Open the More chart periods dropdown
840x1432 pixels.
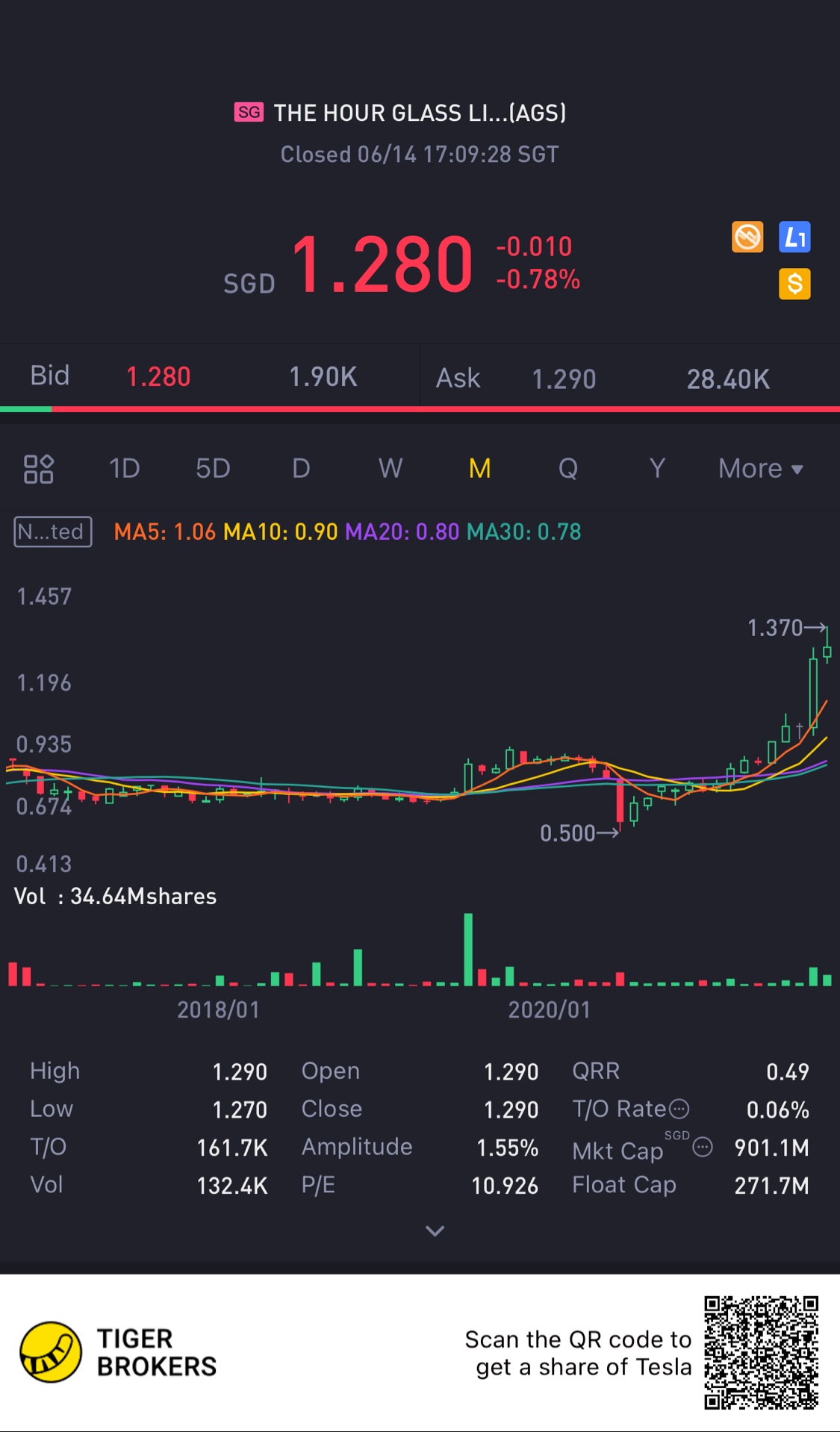[760, 469]
